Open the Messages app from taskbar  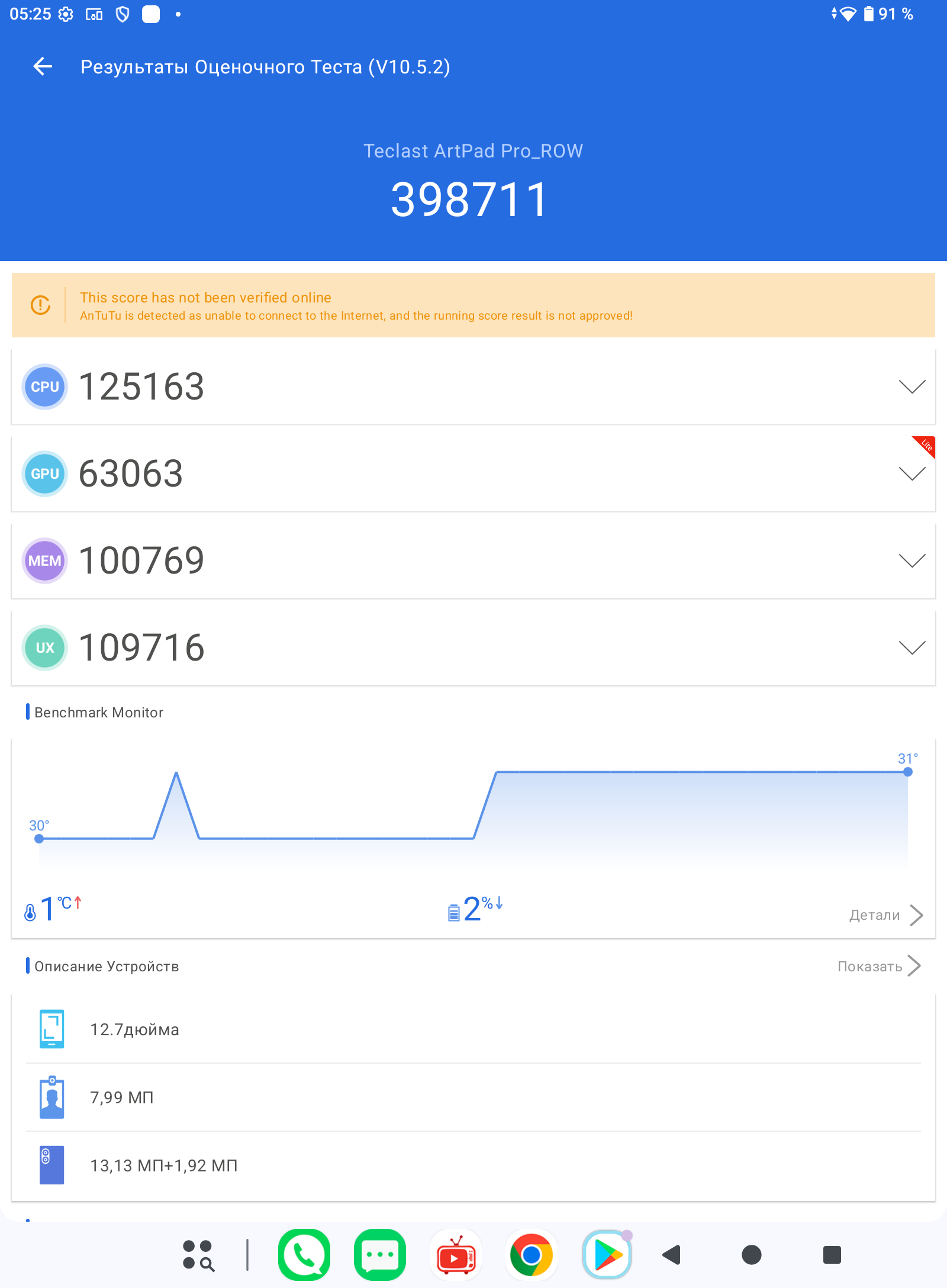coord(380,1255)
